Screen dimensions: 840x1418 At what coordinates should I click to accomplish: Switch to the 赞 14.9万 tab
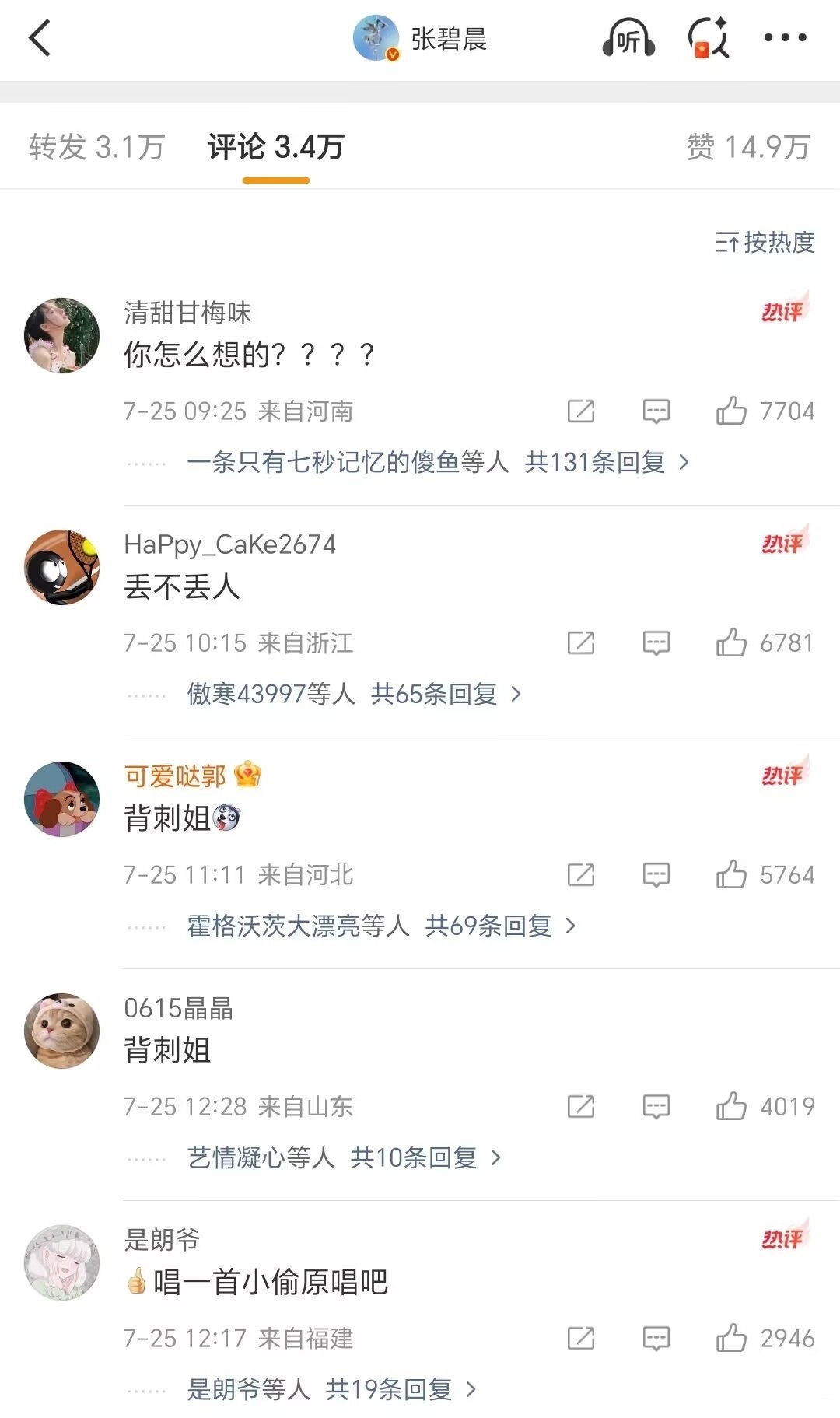point(747,147)
